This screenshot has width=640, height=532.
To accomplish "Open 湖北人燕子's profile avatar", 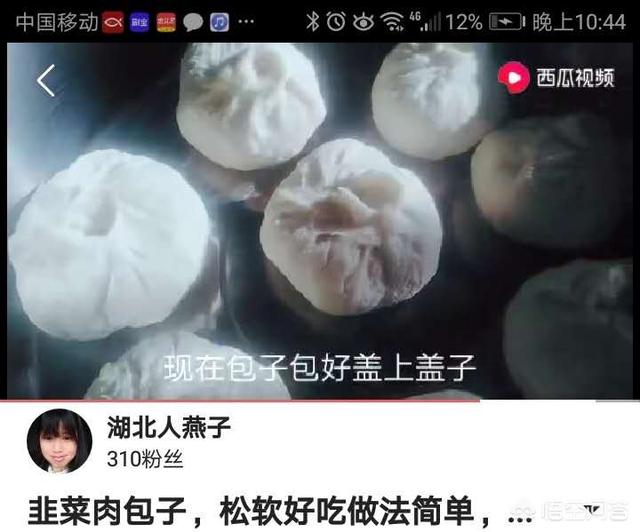I will pyautogui.click(x=59, y=441).
